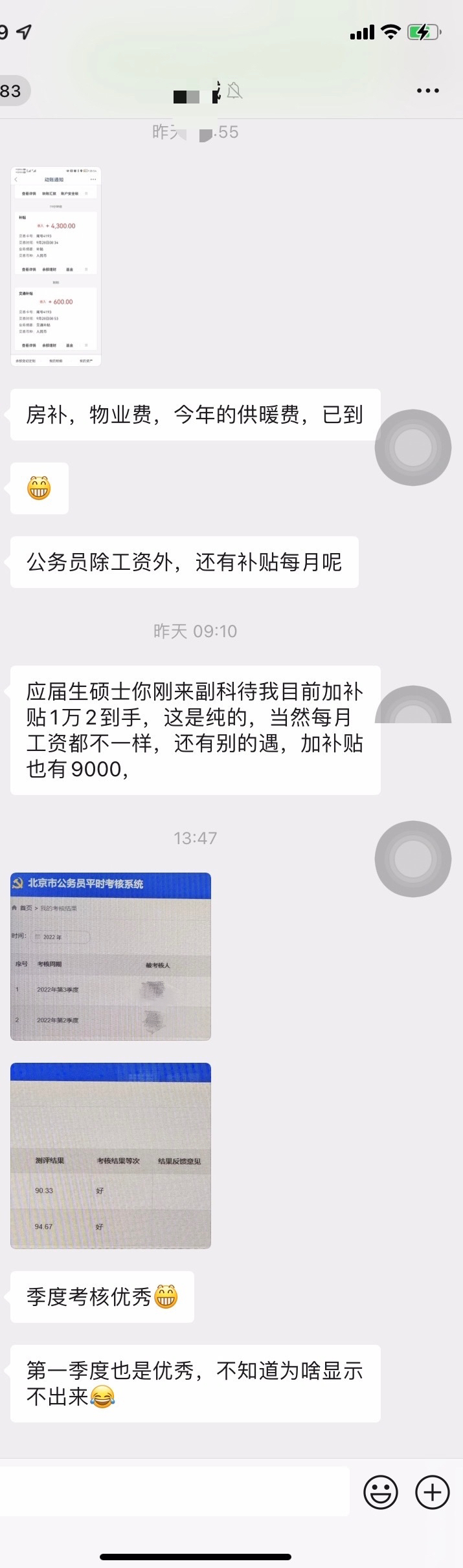Open the three-dot chat options menu
This screenshot has height=1568, width=463.
pyautogui.click(x=427, y=91)
